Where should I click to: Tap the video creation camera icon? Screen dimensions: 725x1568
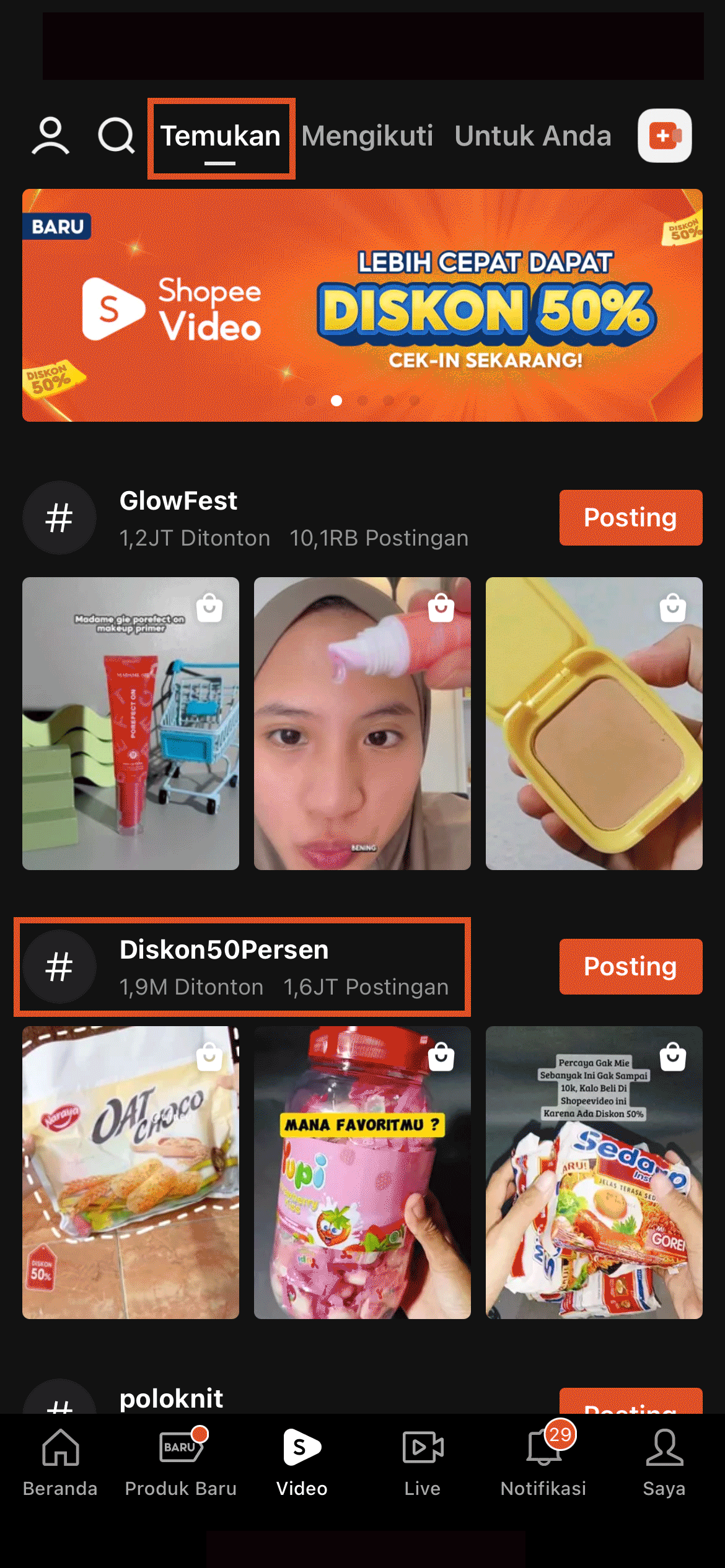664,135
